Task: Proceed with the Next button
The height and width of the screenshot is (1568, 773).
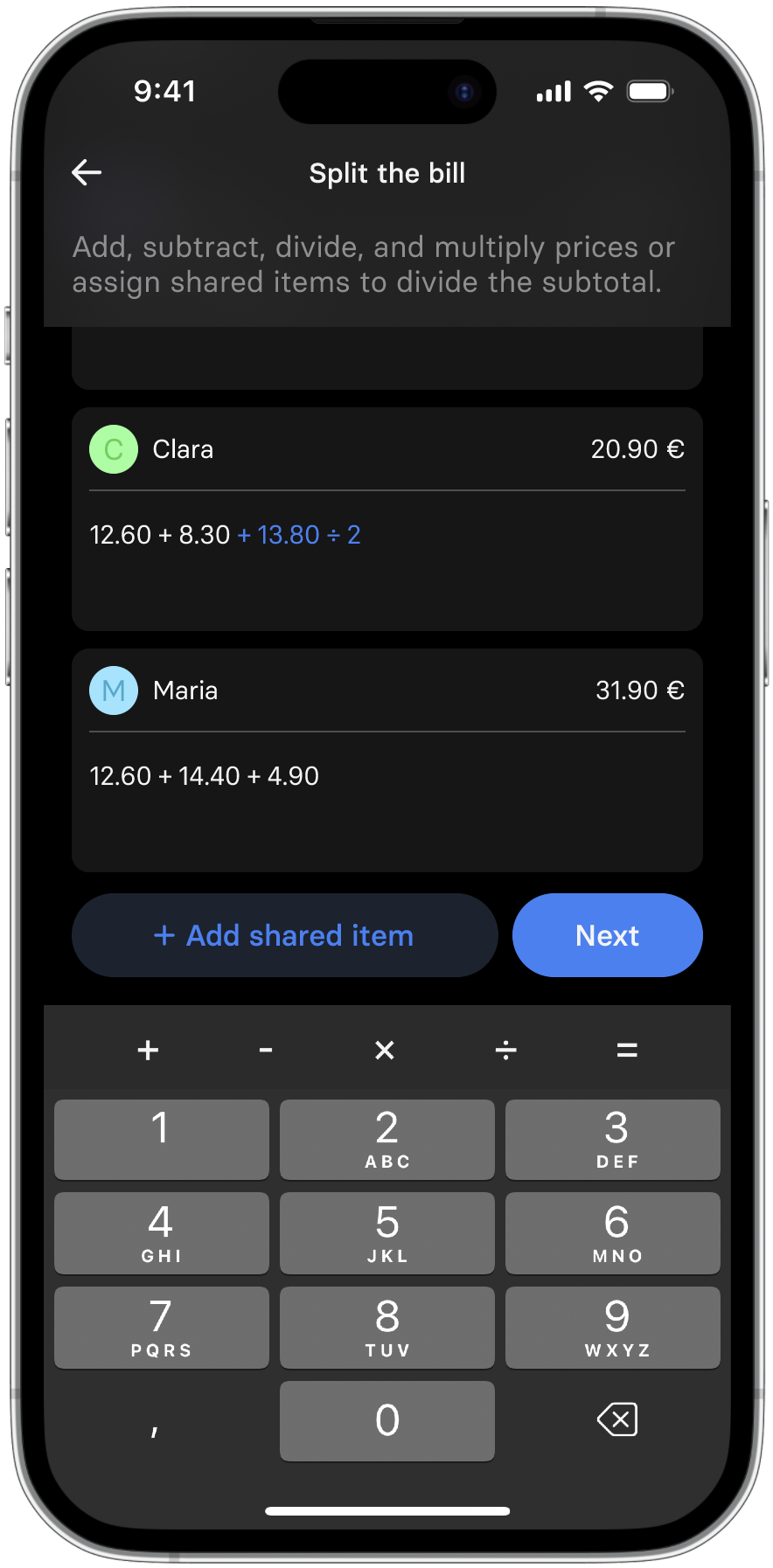Action: [608, 935]
